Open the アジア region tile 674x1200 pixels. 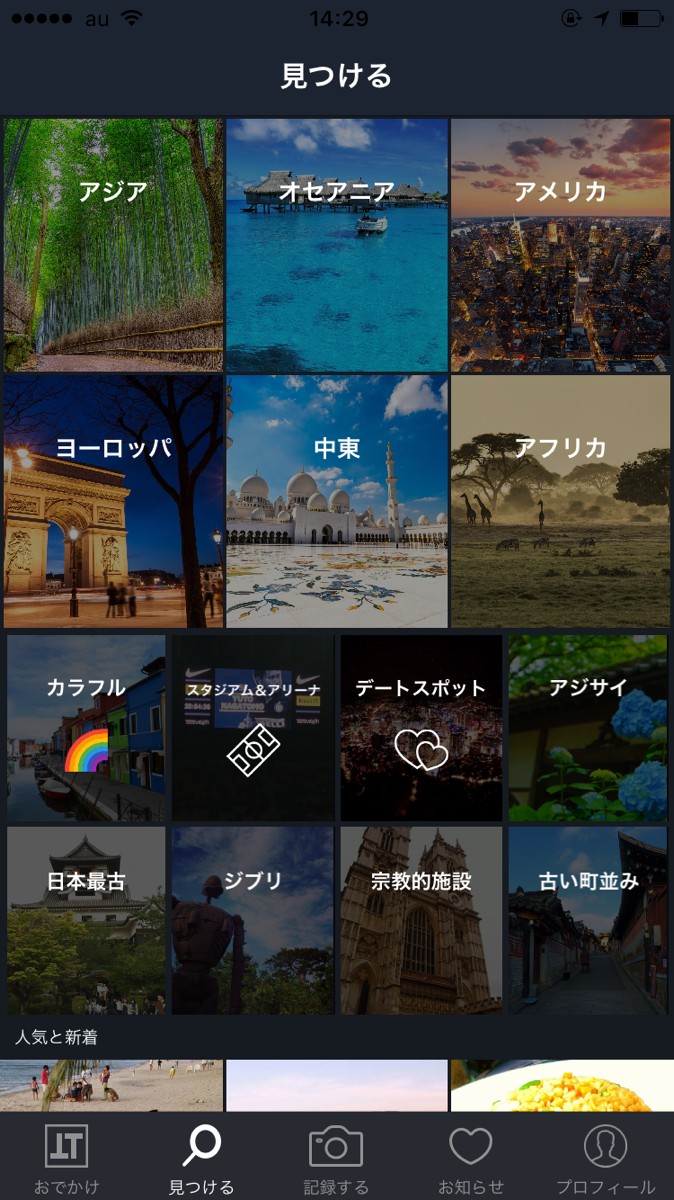coord(113,245)
